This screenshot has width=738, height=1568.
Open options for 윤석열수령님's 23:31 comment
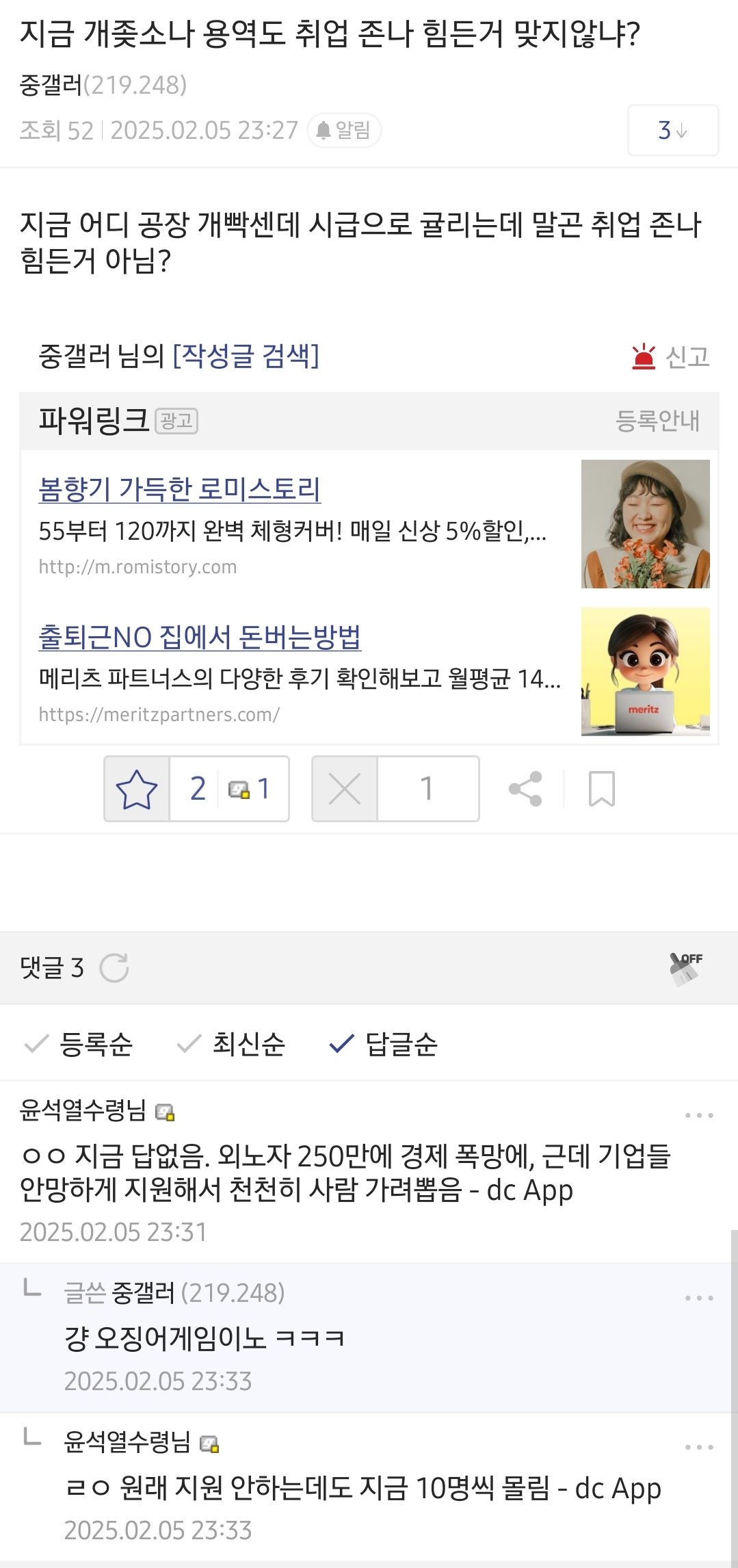pos(699,1115)
